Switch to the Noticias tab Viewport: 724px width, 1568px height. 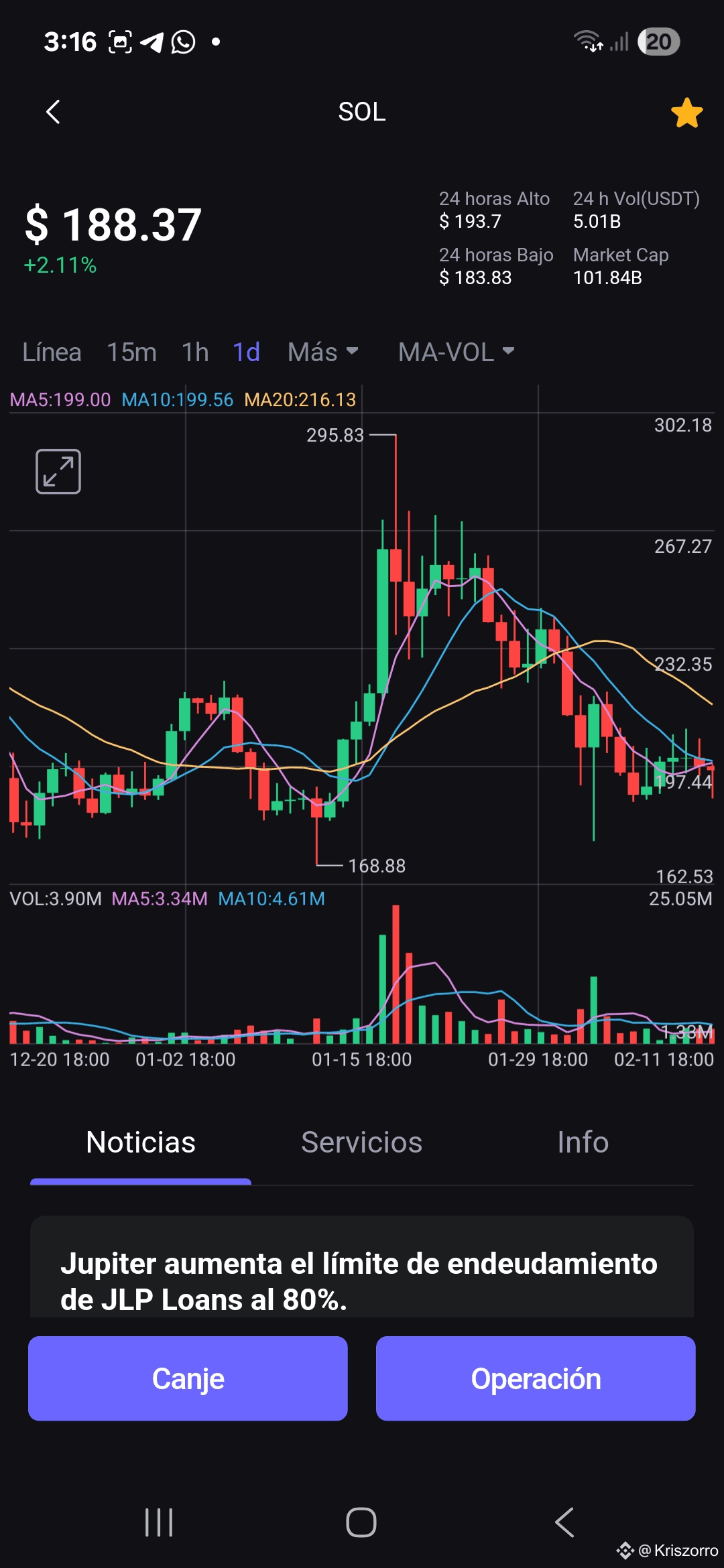point(141,1142)
